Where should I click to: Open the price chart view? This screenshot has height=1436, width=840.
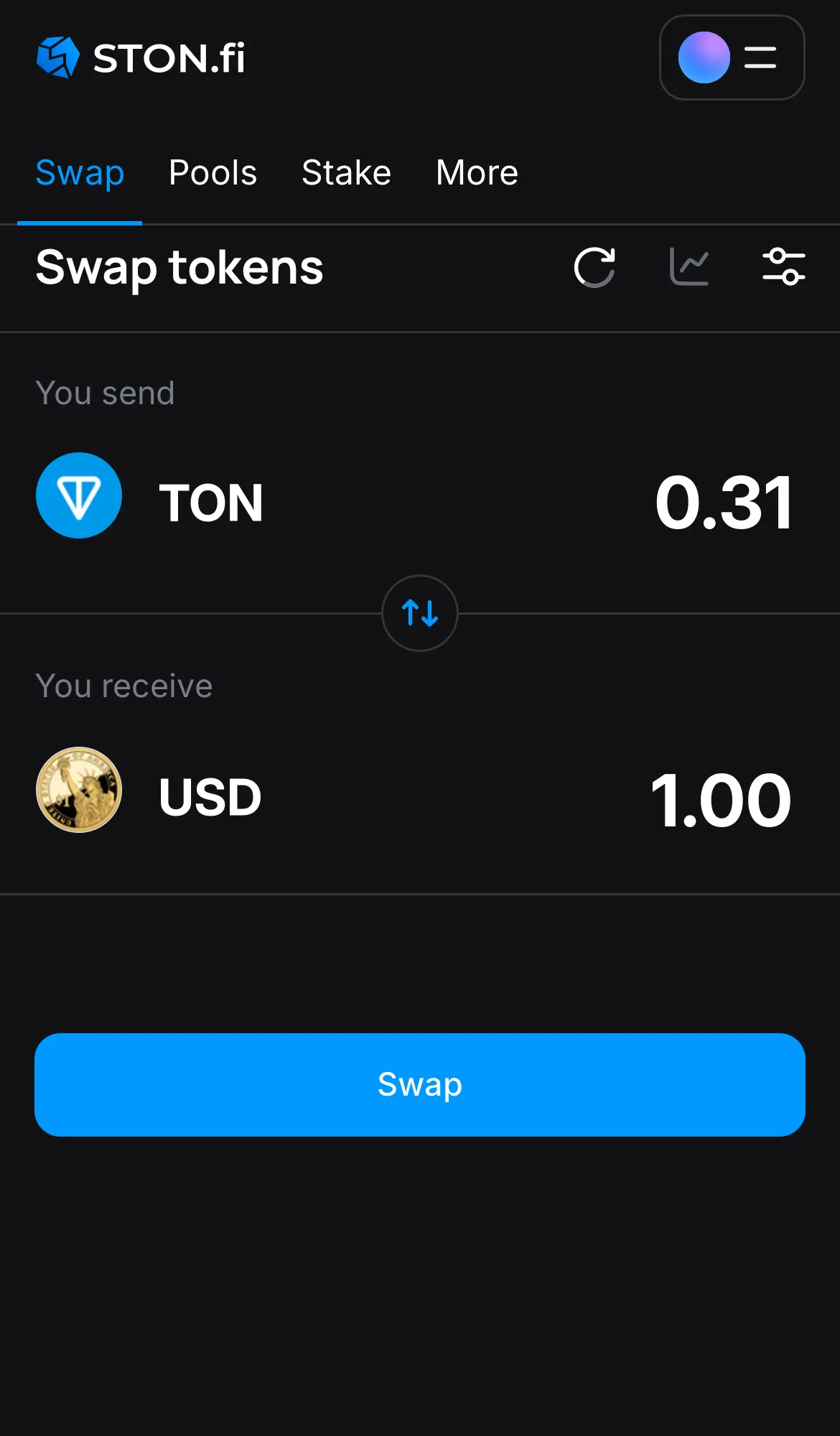689,266
